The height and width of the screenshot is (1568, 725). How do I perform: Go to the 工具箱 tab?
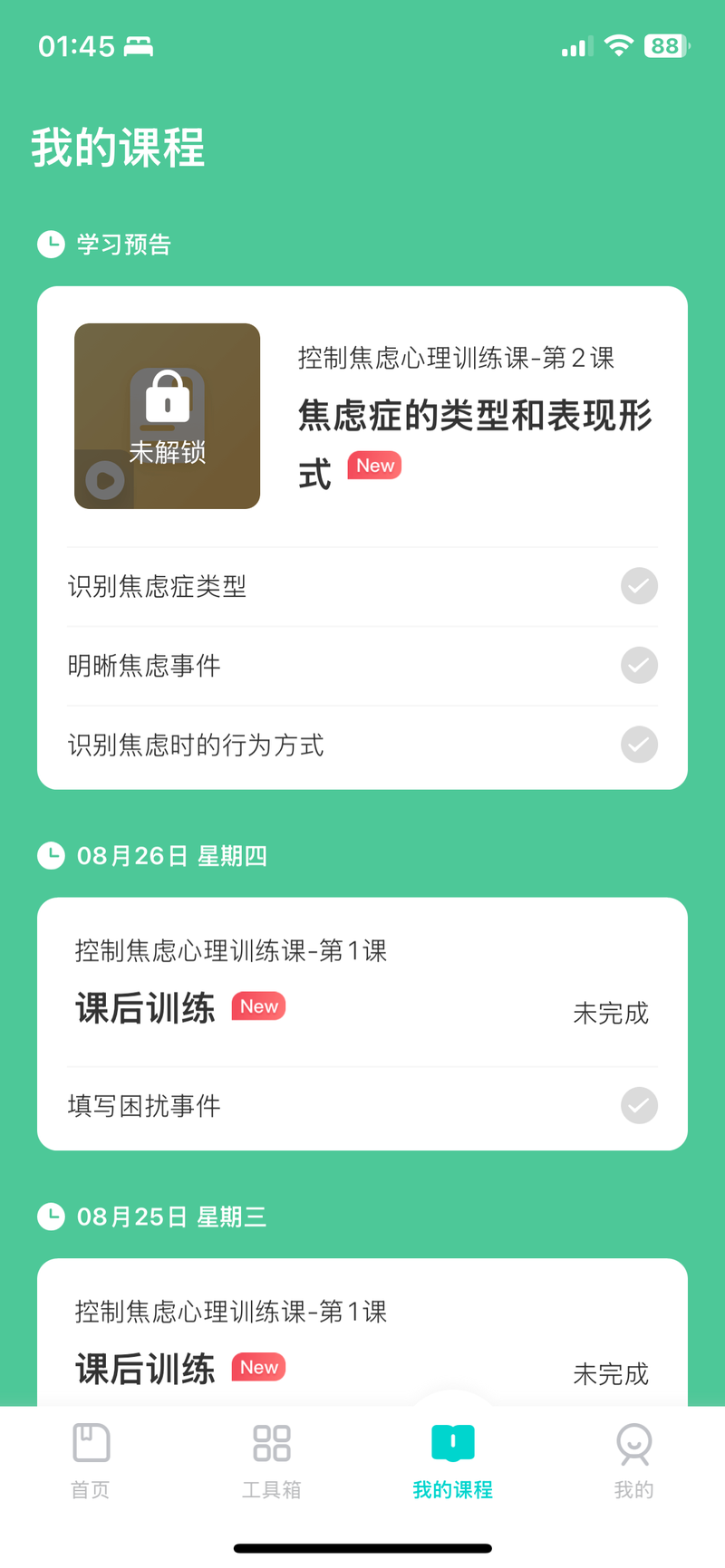(x=272, y=1461)
